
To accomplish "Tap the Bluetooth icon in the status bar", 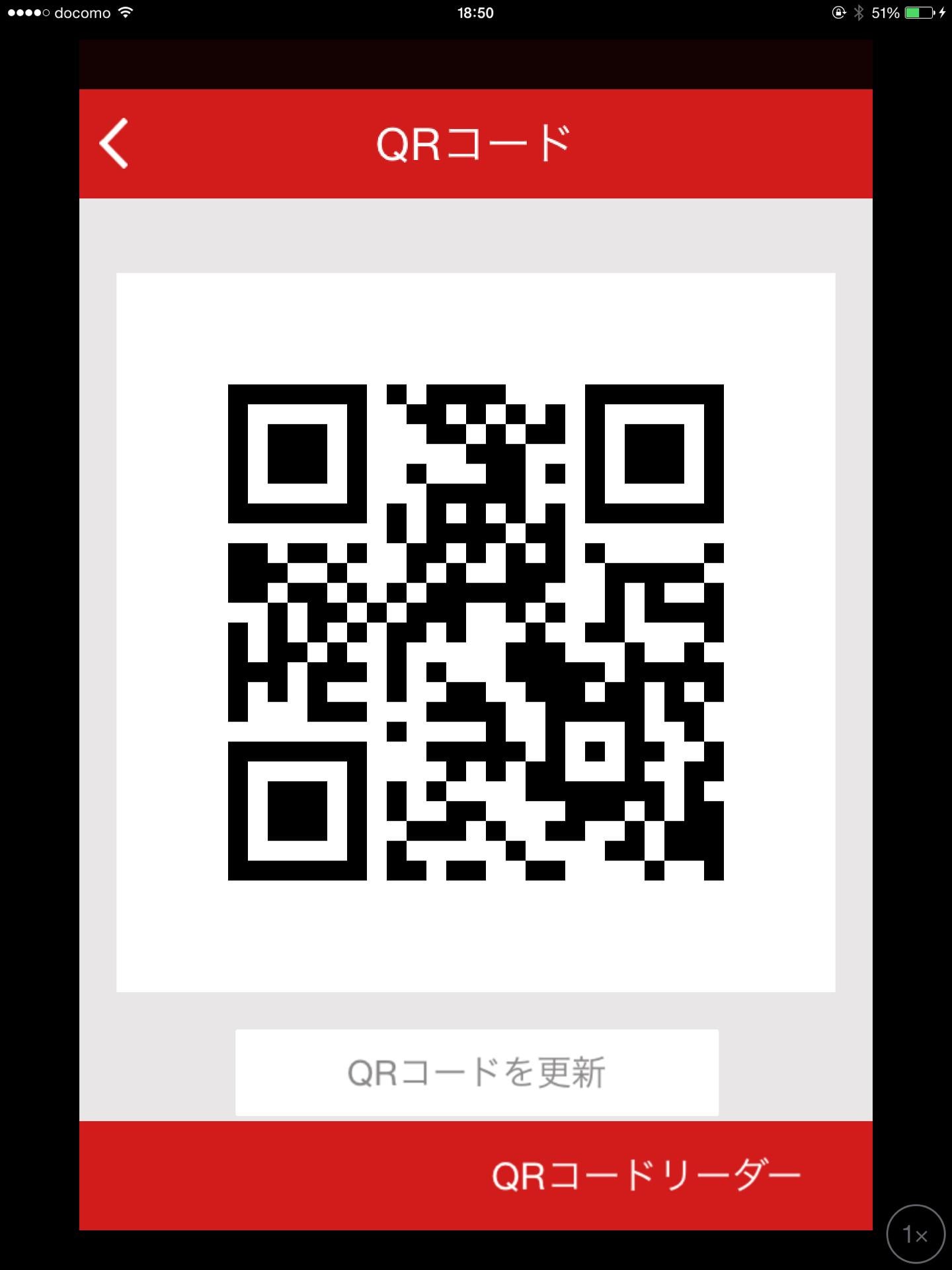I will coord(859,11).
